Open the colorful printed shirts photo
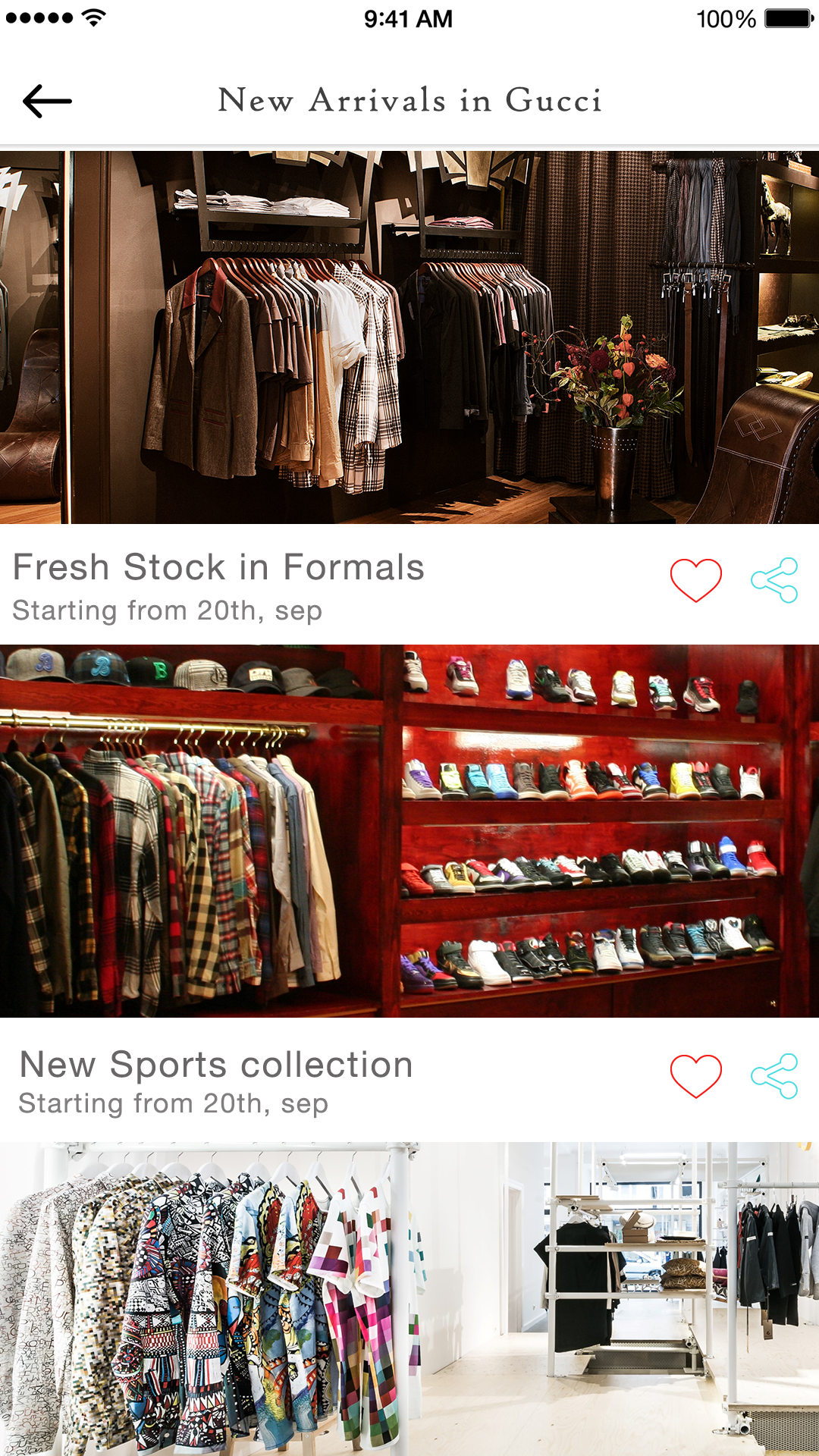Image resolution: width=819 pixels, height=1456 pixels. (x=409, y=1299)
